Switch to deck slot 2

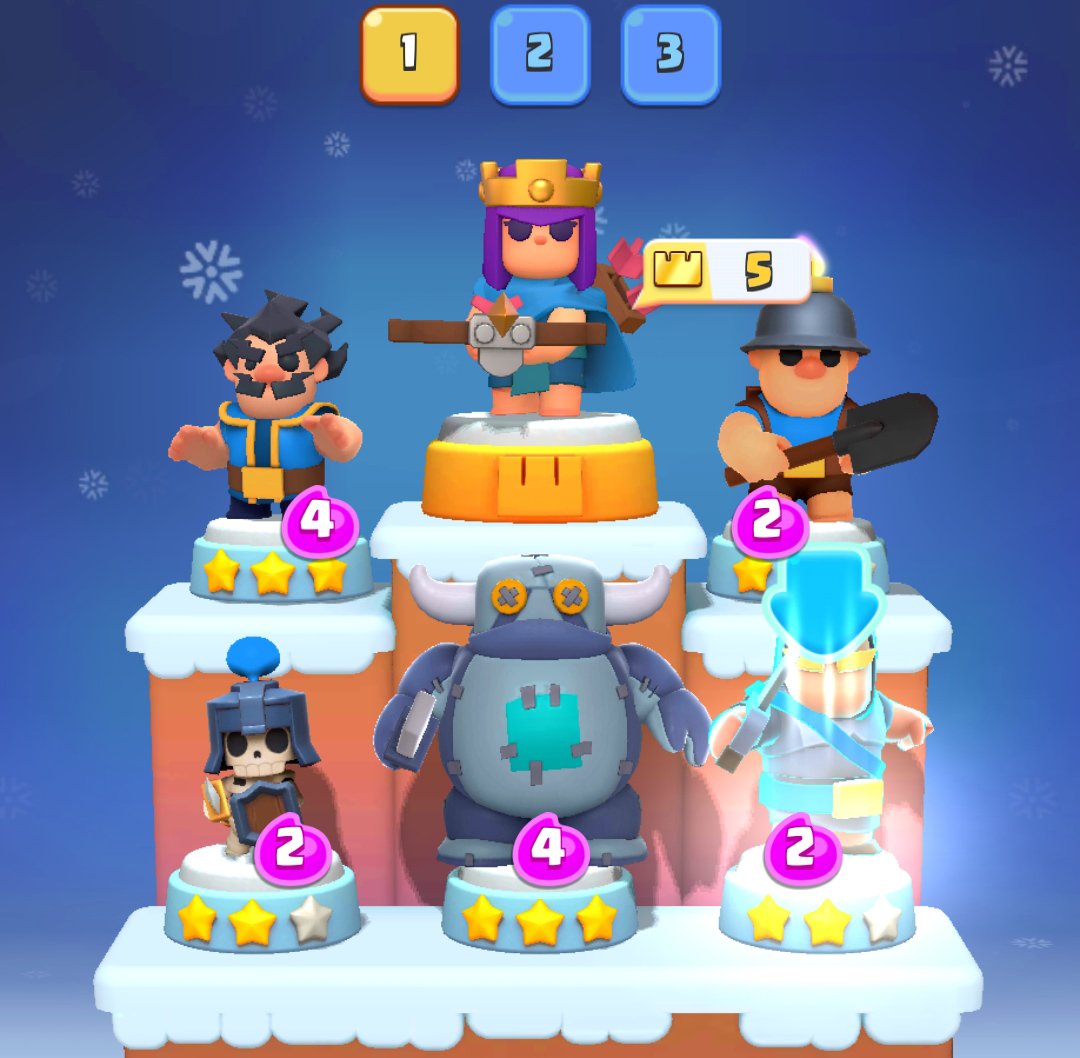539,54
